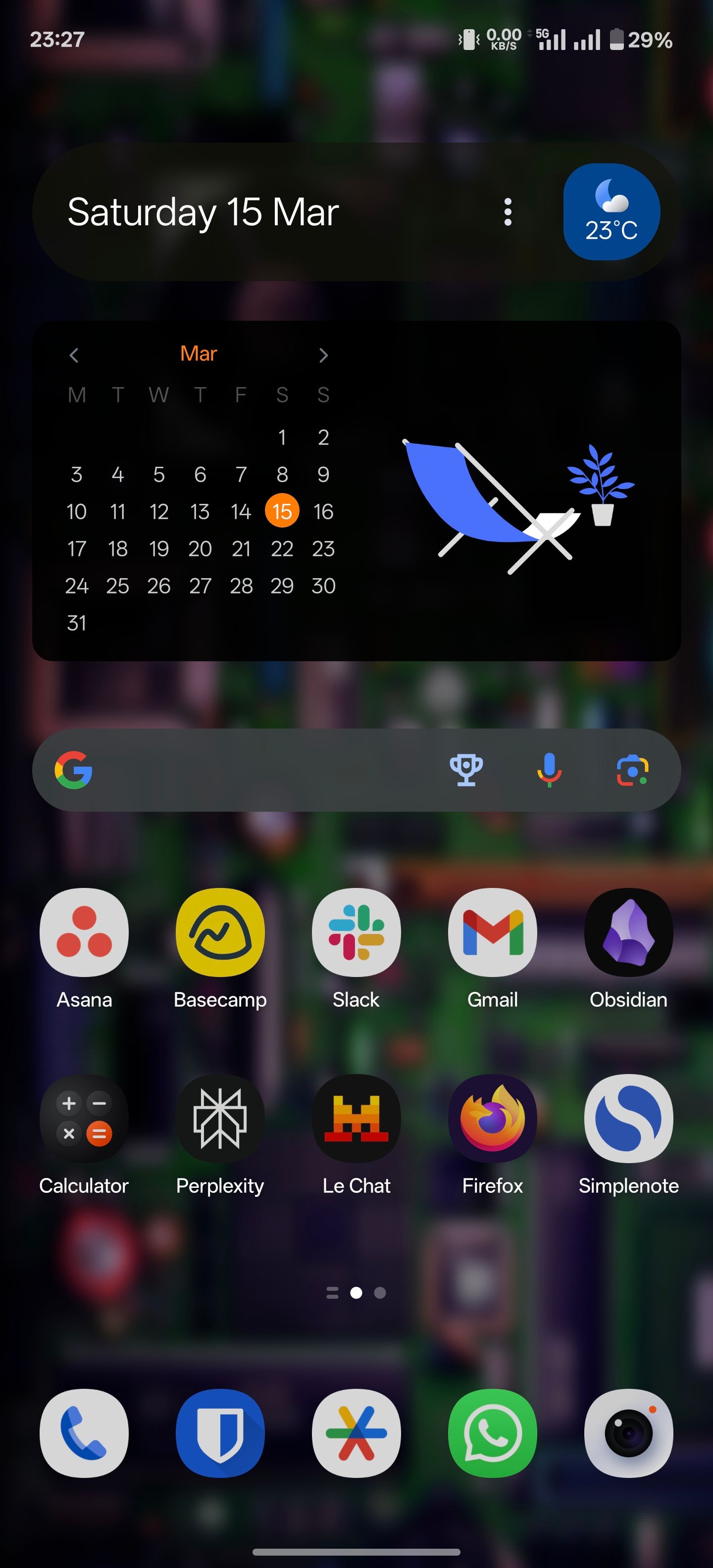Open the 23°C weather widget

pyautogui.click(x=611, y=212)
